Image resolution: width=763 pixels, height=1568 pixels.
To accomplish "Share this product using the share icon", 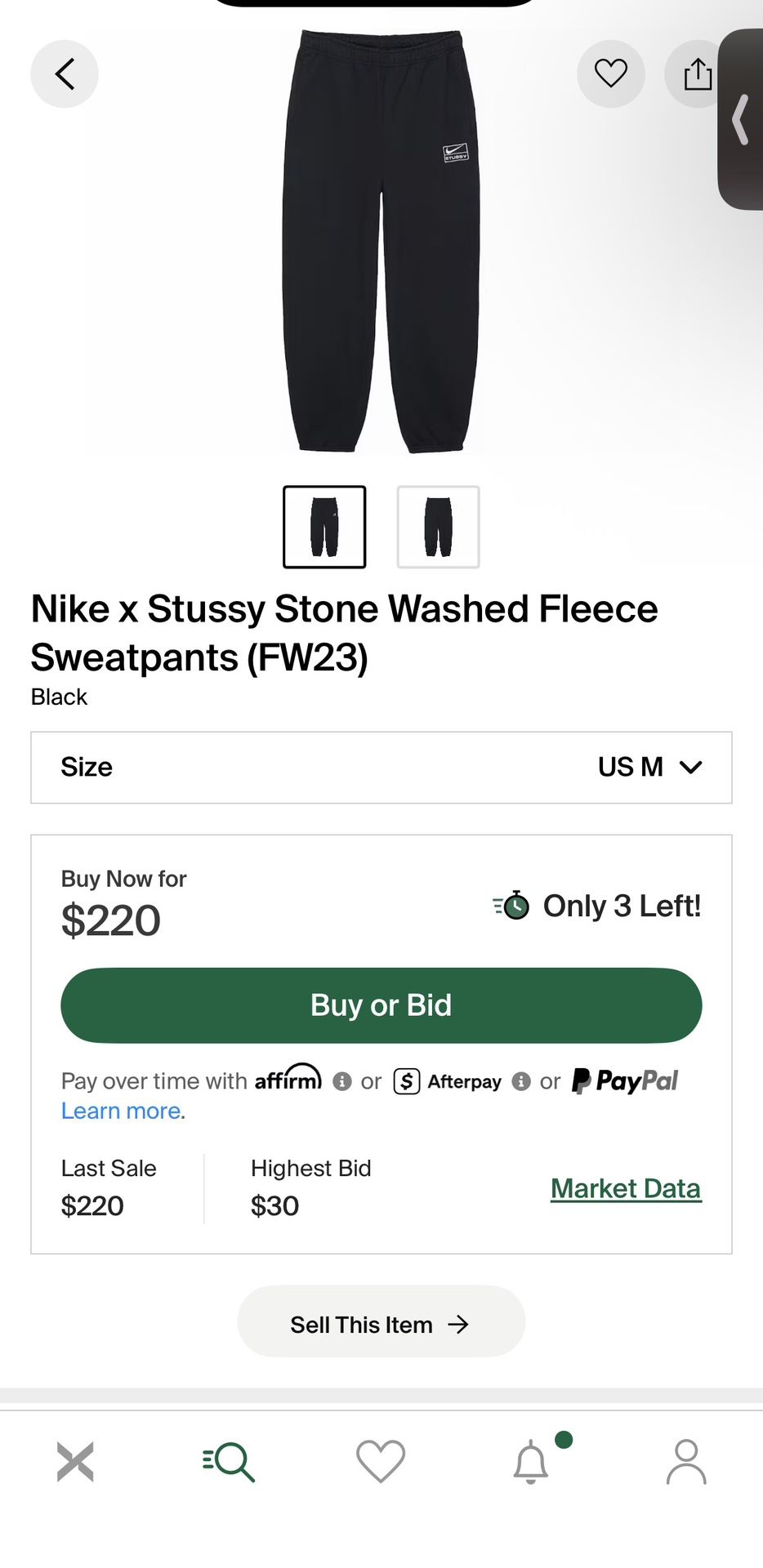I will tap(697, 73).
